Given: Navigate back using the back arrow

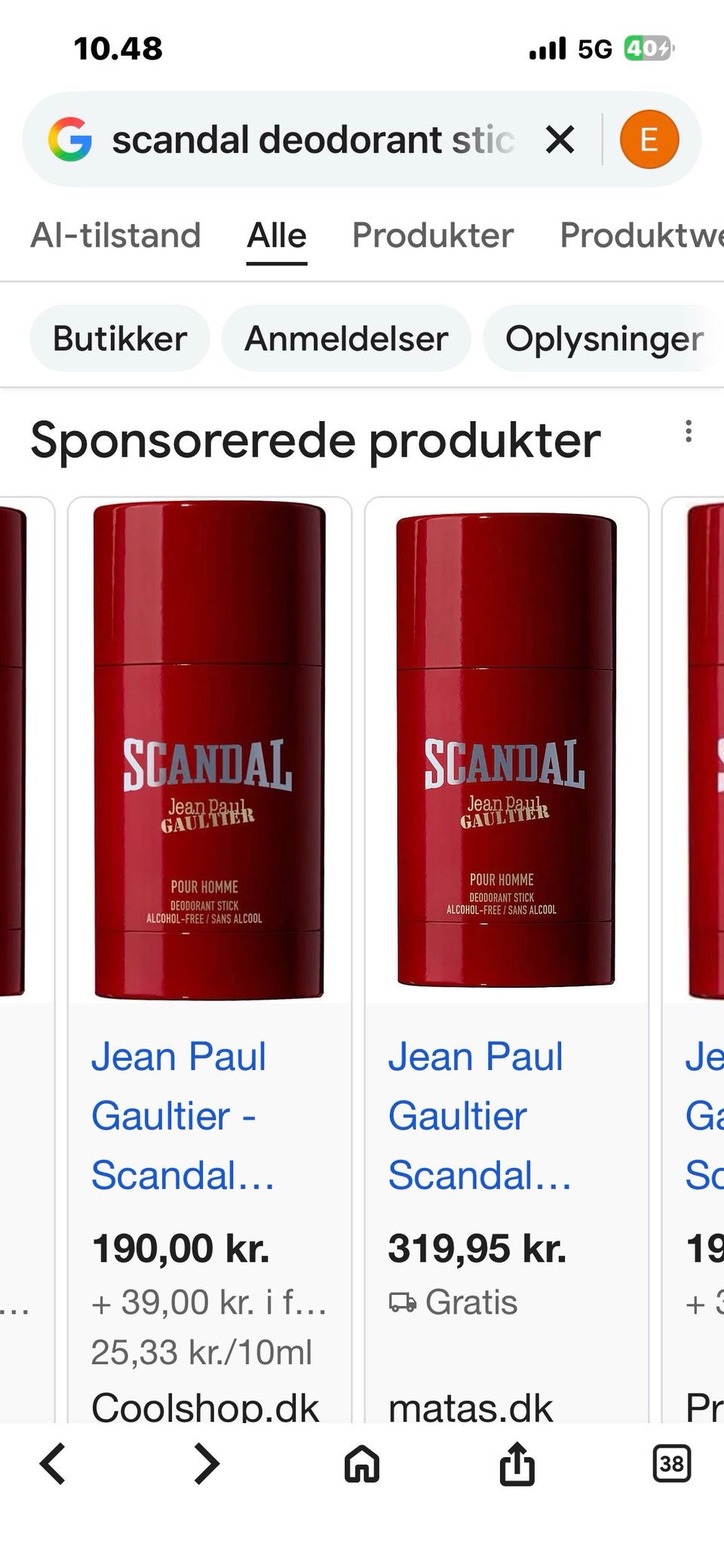Looking at the screenshot, I should tap(54, 1464).
